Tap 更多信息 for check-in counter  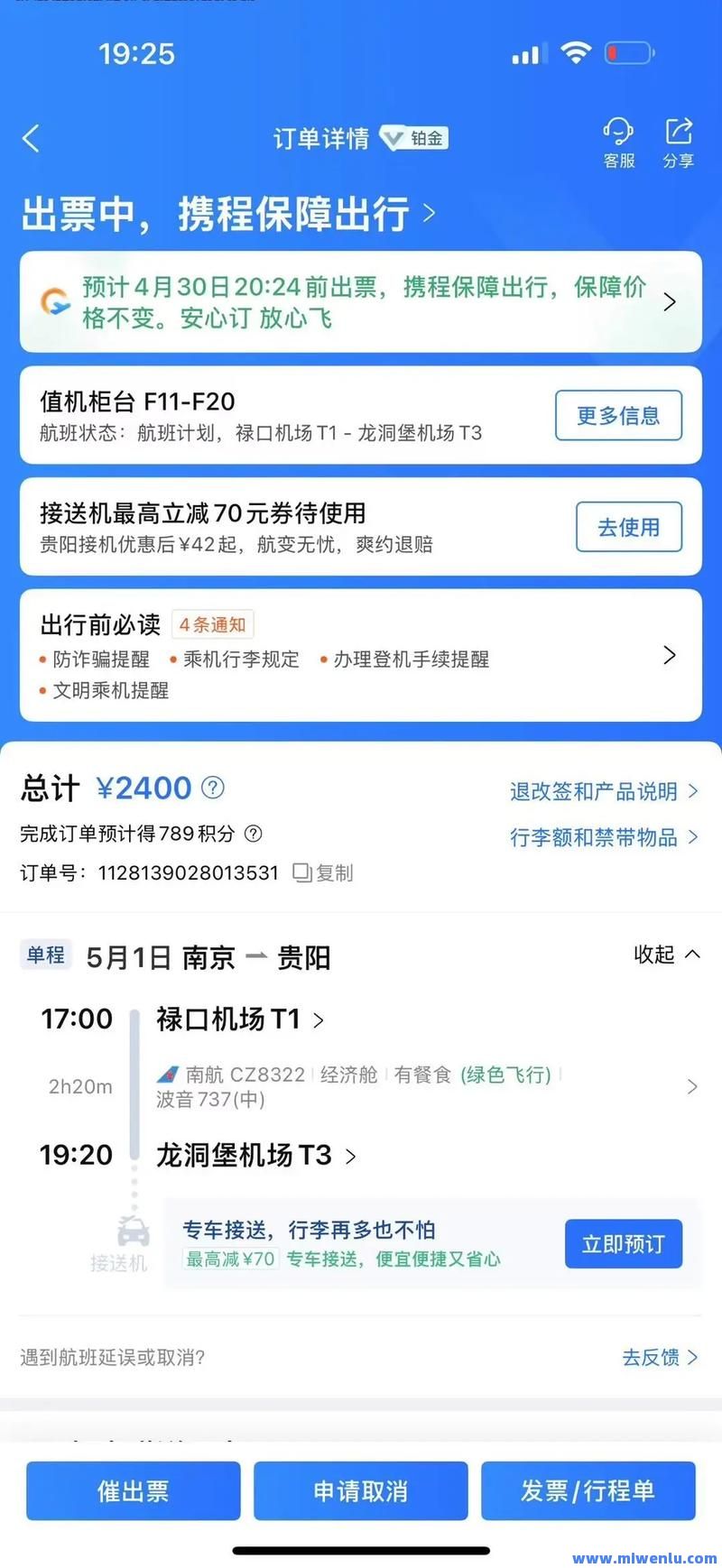pyautogui.click(x=618, y=415)
